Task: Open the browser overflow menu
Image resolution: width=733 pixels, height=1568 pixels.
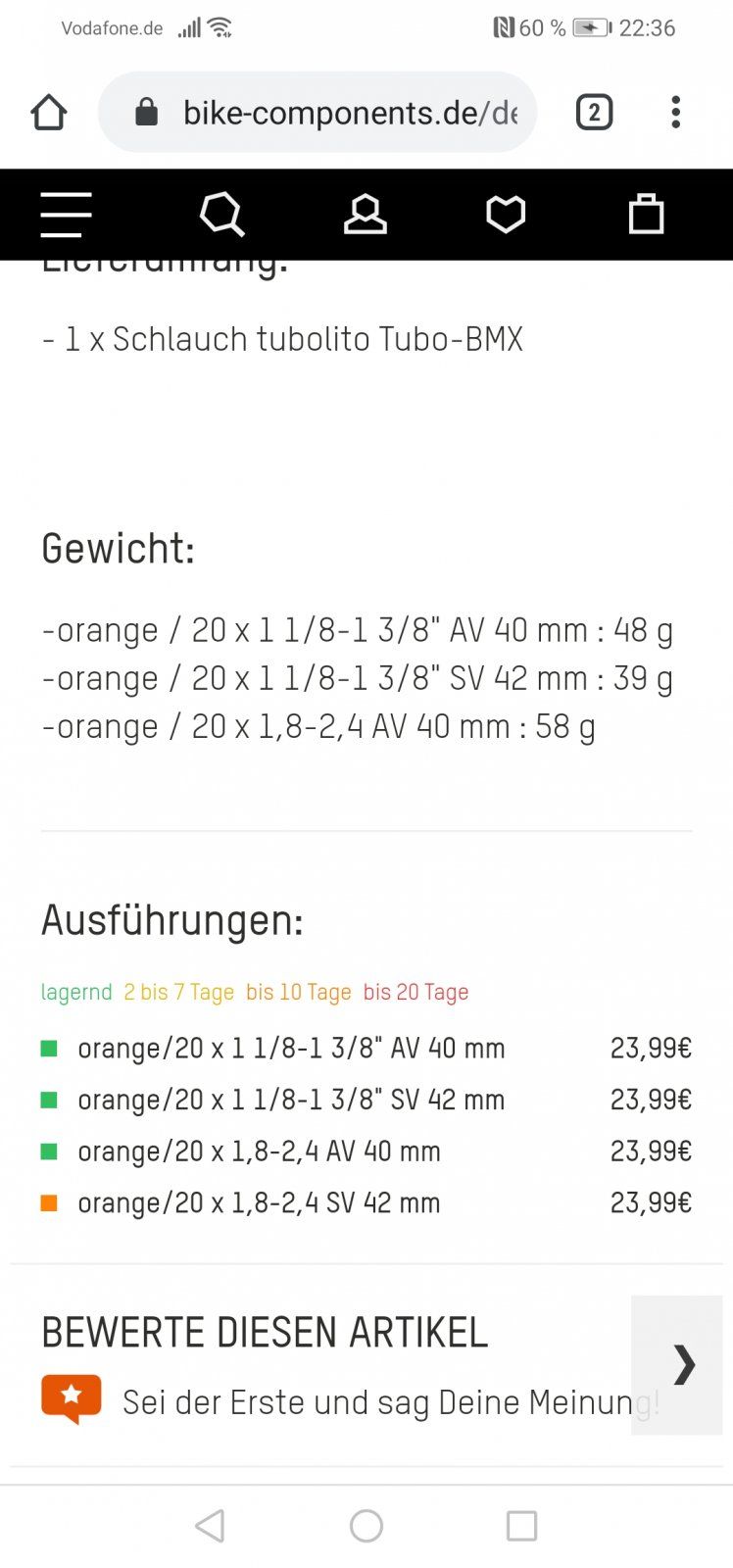Action: (x=675, y=113)
